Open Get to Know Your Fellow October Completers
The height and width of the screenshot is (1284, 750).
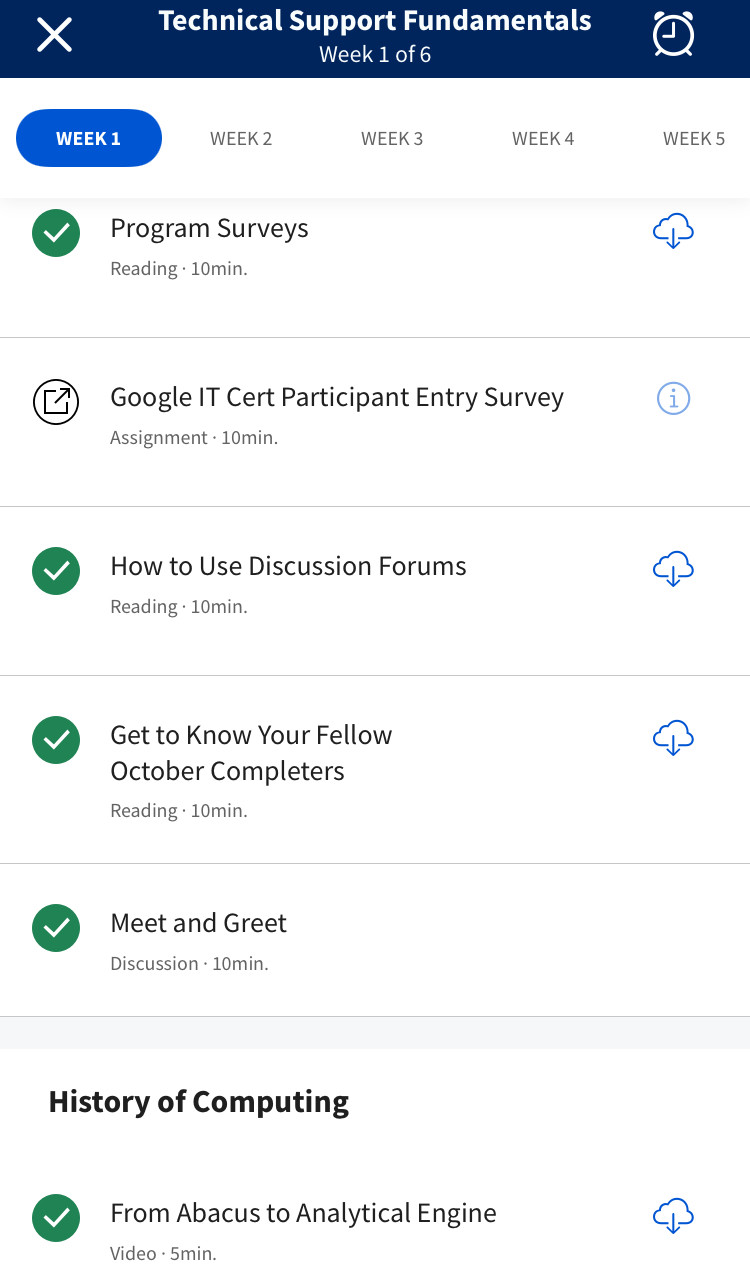pos(375,770)
